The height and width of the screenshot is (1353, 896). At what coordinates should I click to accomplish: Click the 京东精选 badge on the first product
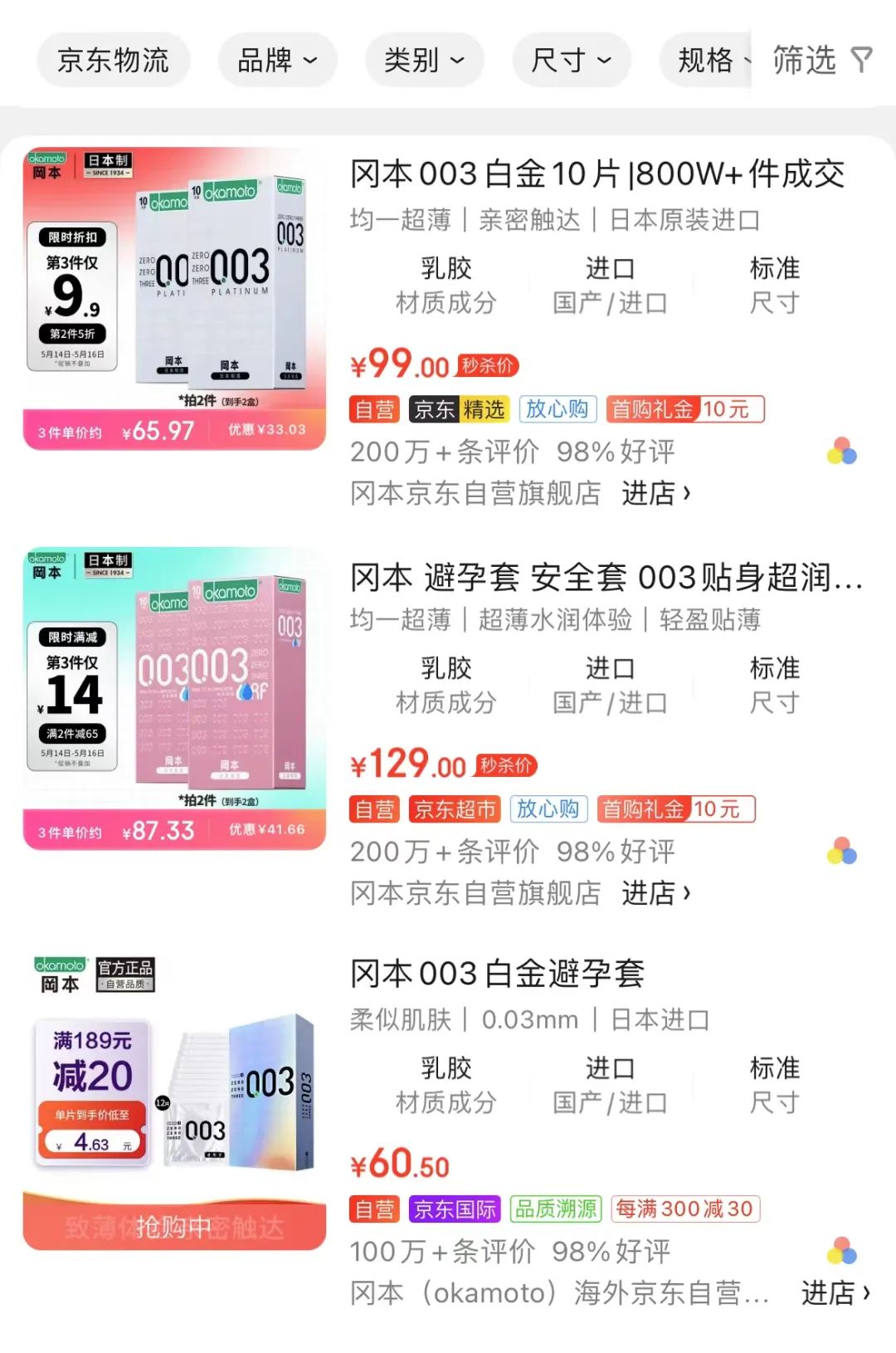click(x=456, y=408)
